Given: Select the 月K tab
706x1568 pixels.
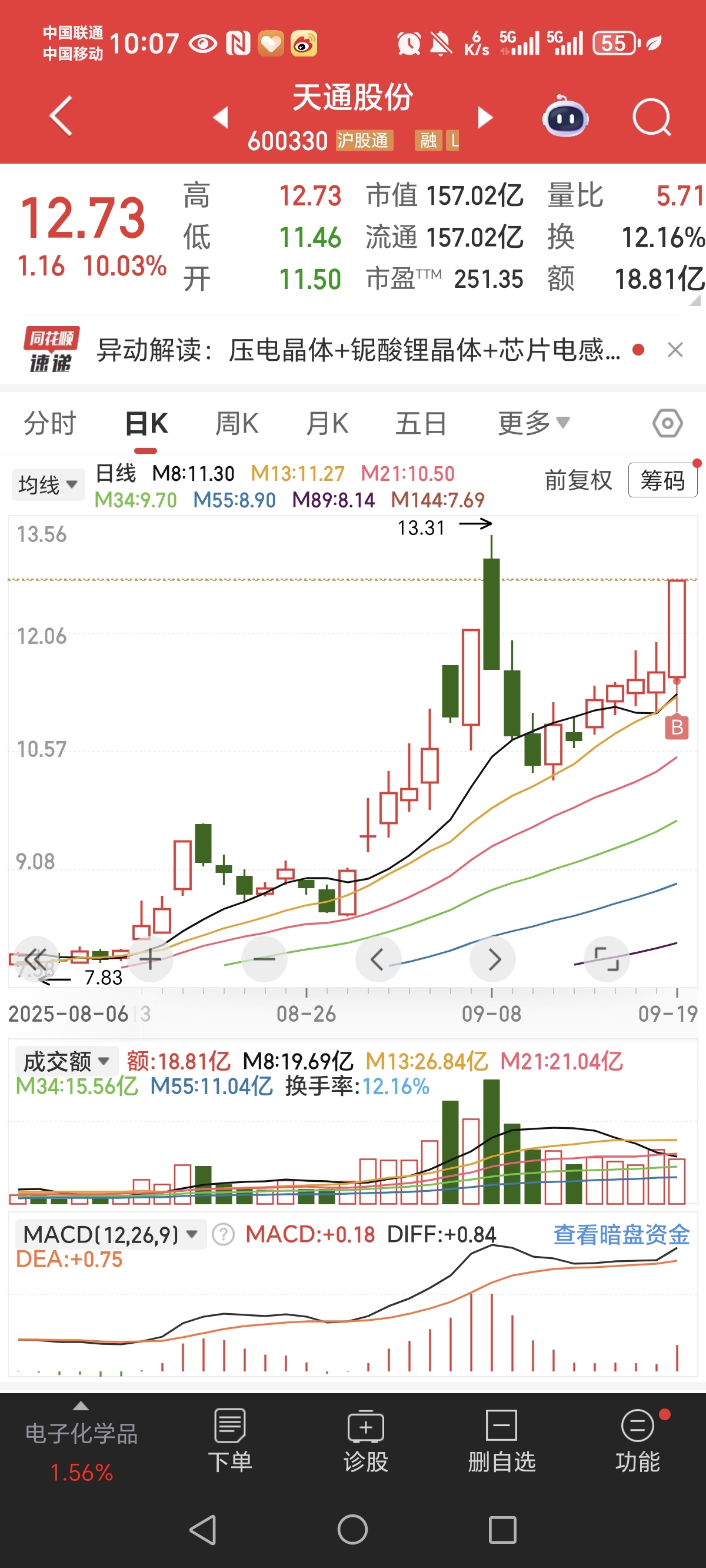Looking at the screenshot, I should click(x=327, y=423).
